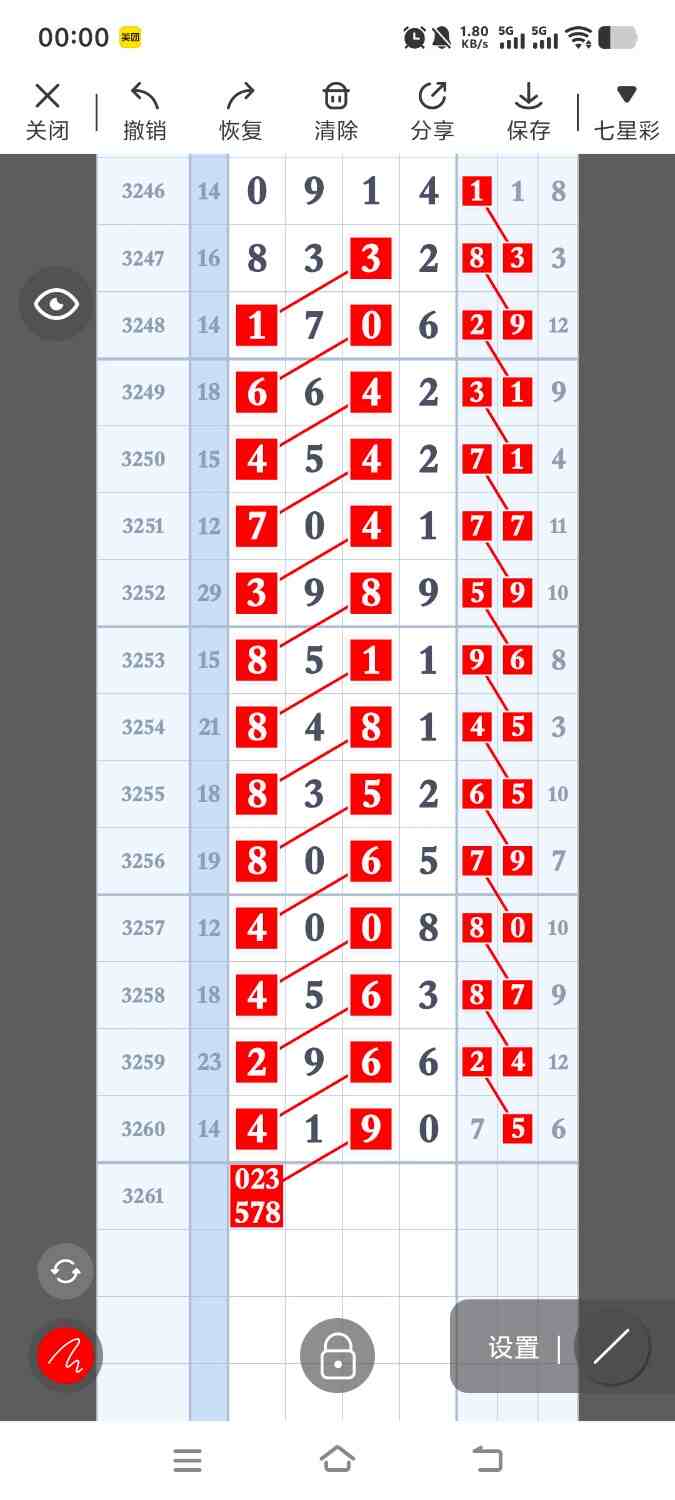Redo the stroke with 恢复

[x=240, y=112]
